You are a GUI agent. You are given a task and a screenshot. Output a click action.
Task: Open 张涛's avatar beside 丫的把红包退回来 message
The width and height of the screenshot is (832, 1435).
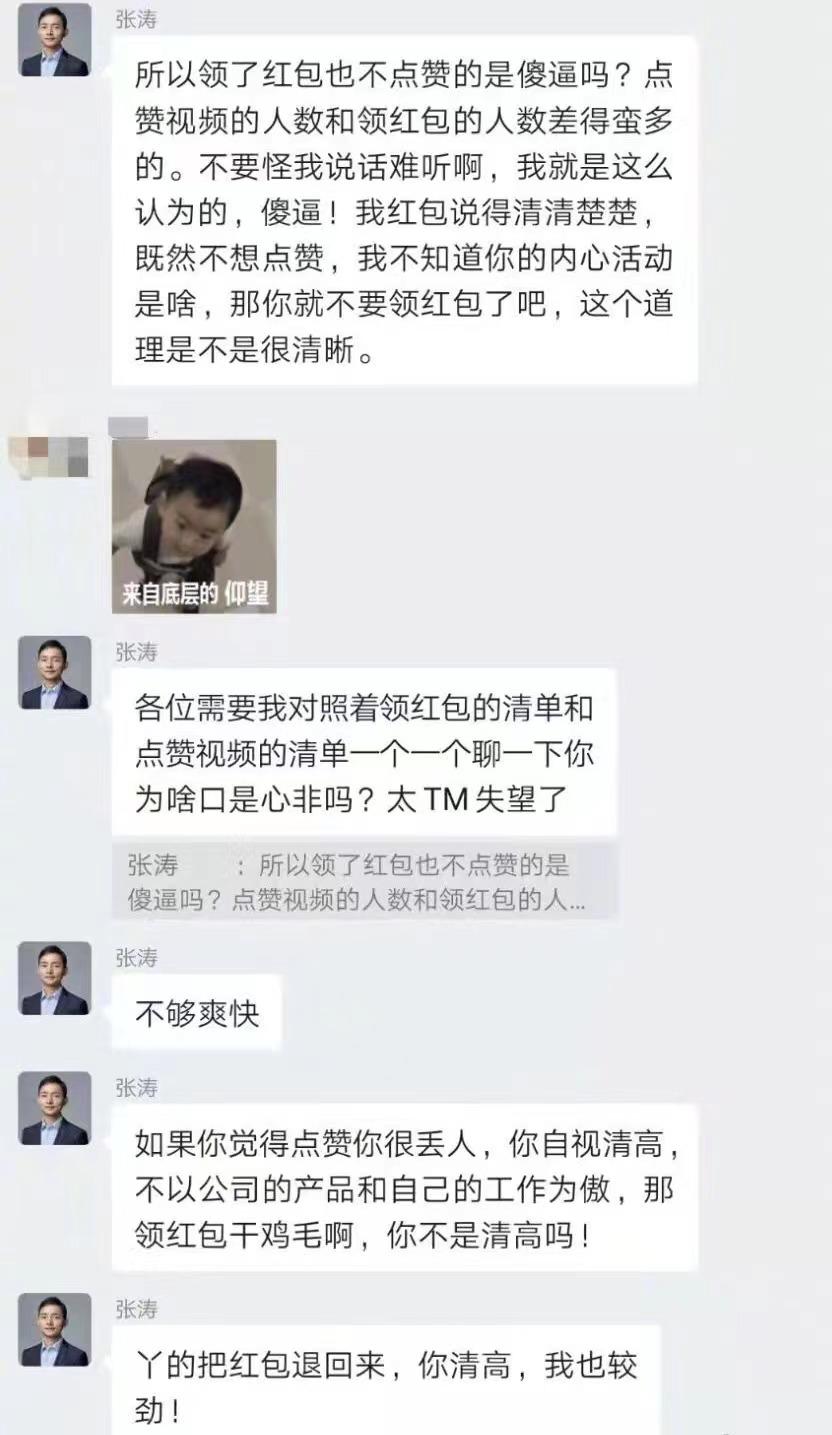point(55,1330)
